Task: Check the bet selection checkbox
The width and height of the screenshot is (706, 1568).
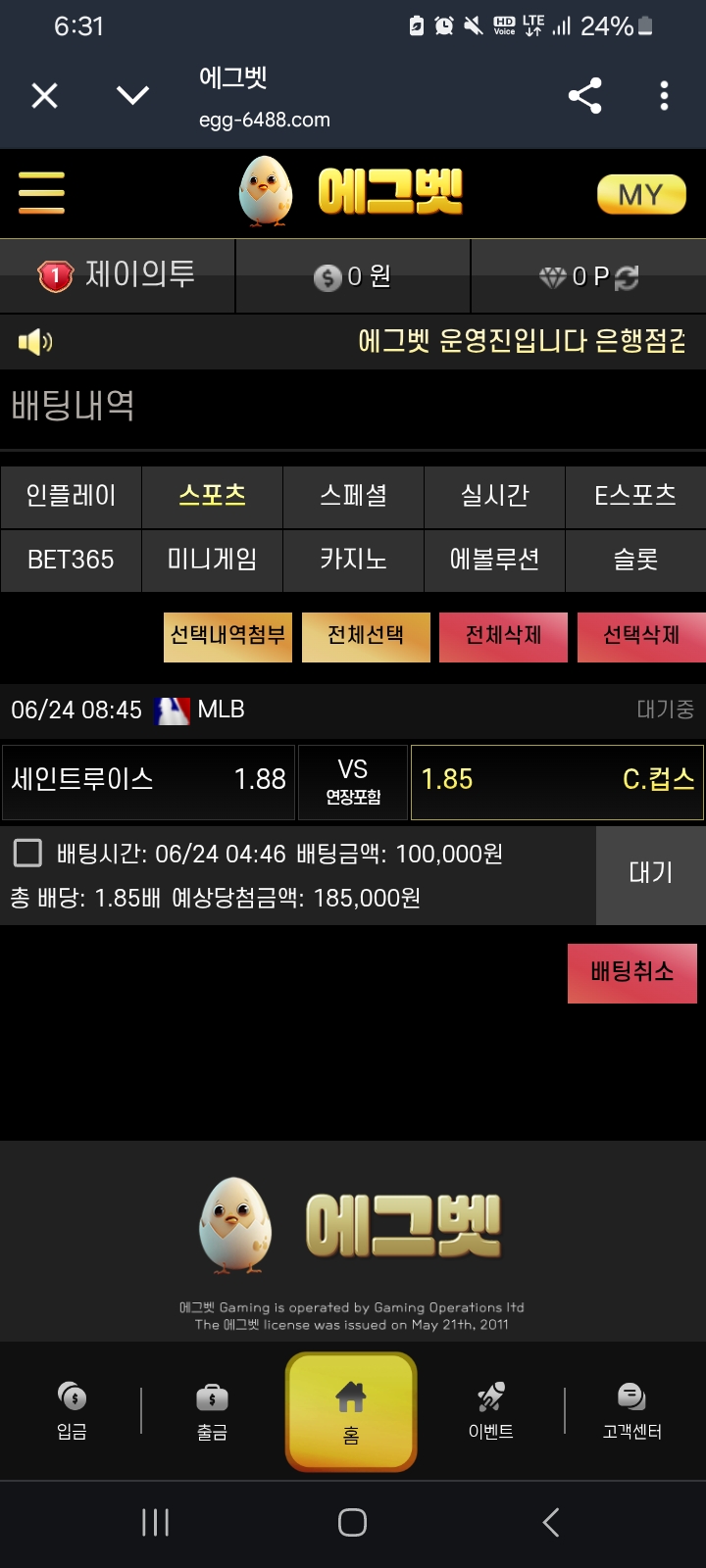Action: point(27,854)
